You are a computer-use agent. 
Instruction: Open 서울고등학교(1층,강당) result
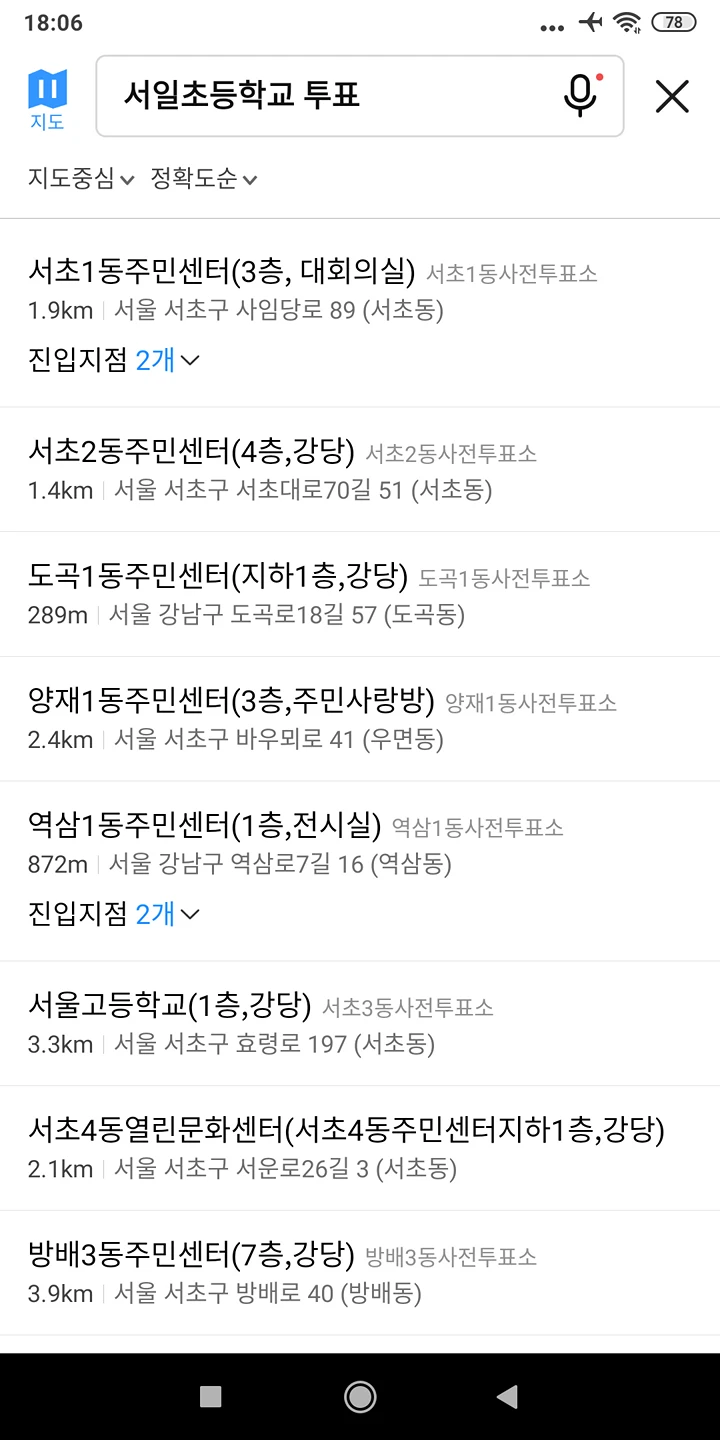pyautogui.click(x=360, y=1024)
